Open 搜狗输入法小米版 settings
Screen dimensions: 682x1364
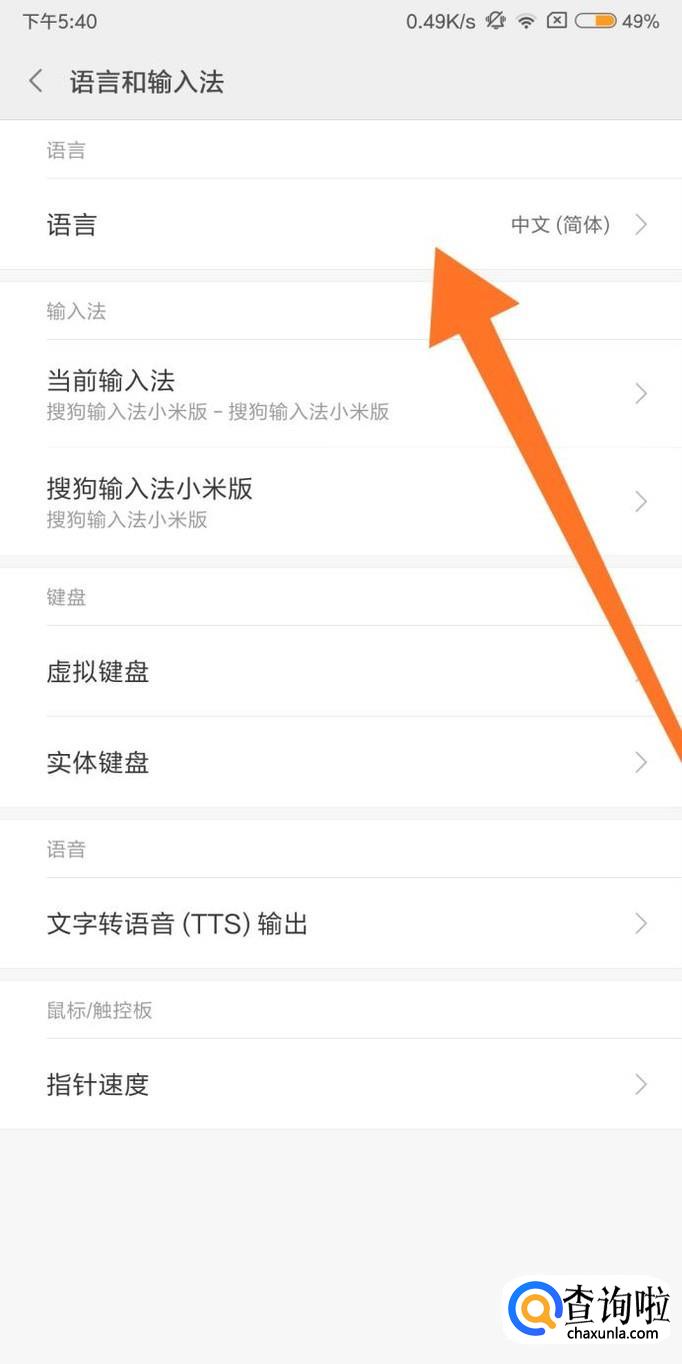point(300,501)
